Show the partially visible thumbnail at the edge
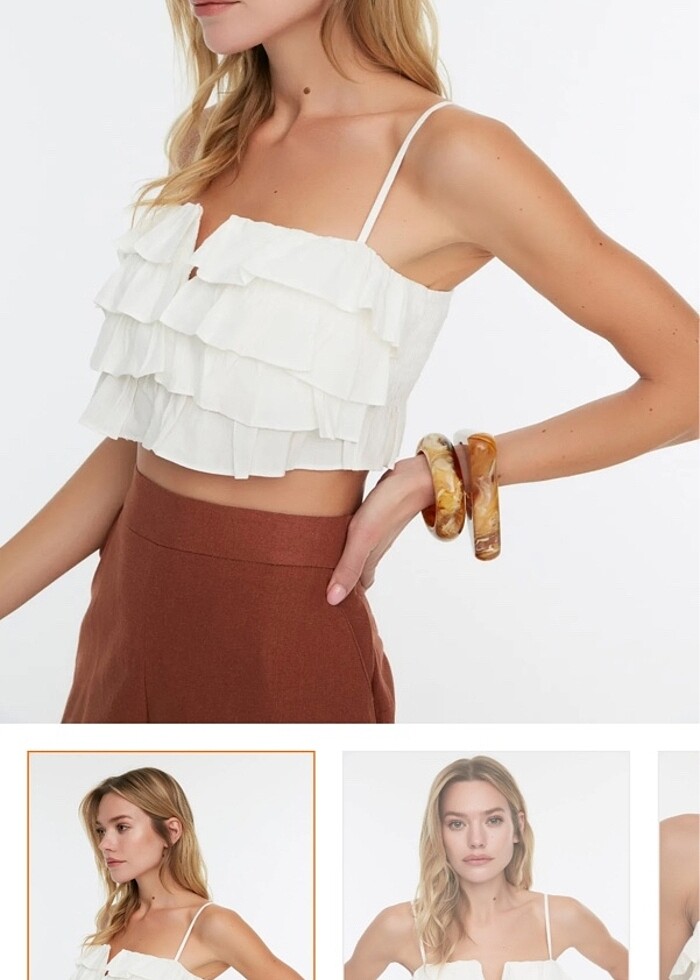The height and width of the screenshot is (980, 700). point(680,865)
